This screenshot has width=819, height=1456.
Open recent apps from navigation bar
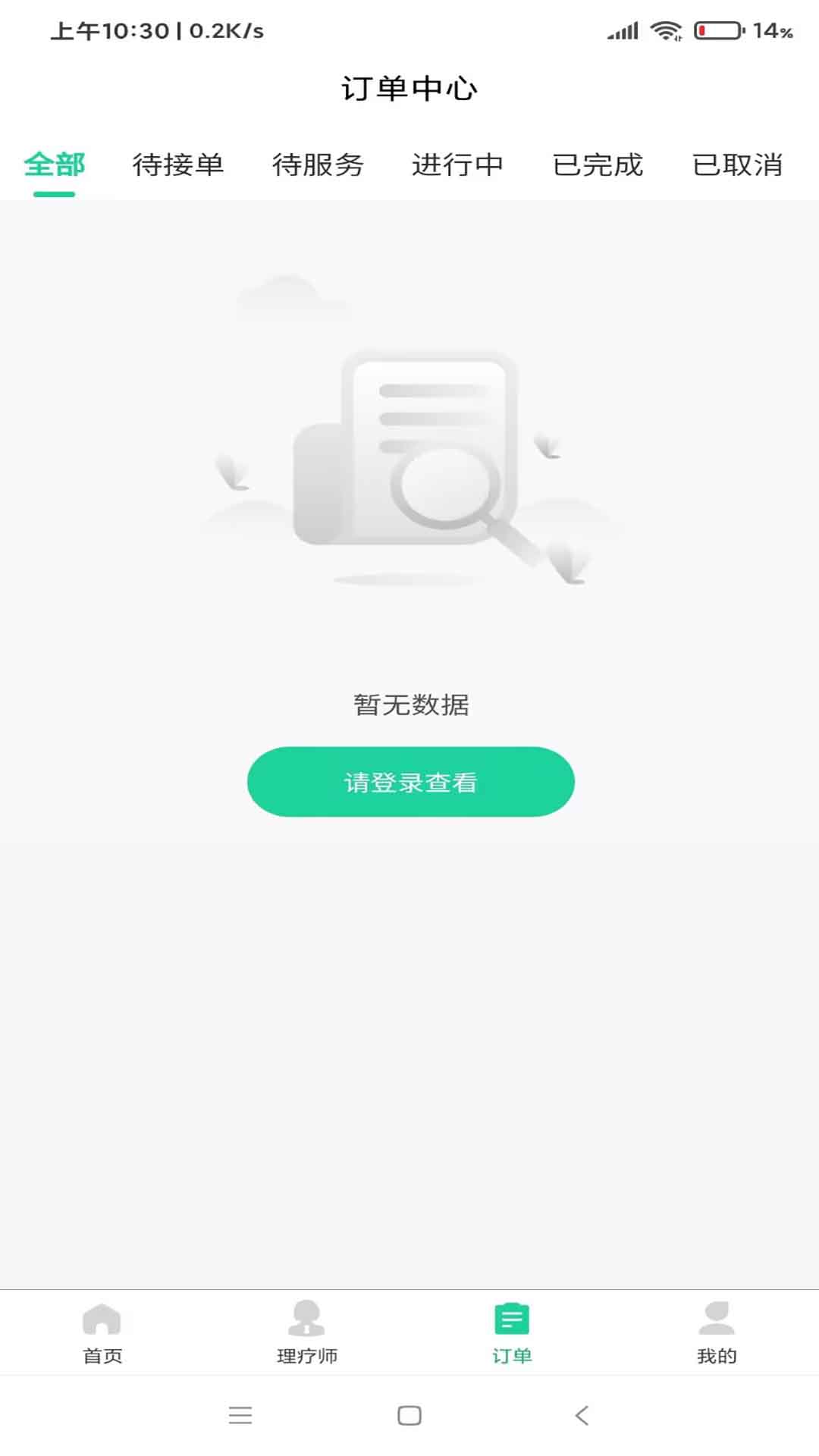(x=240, y=1415)
